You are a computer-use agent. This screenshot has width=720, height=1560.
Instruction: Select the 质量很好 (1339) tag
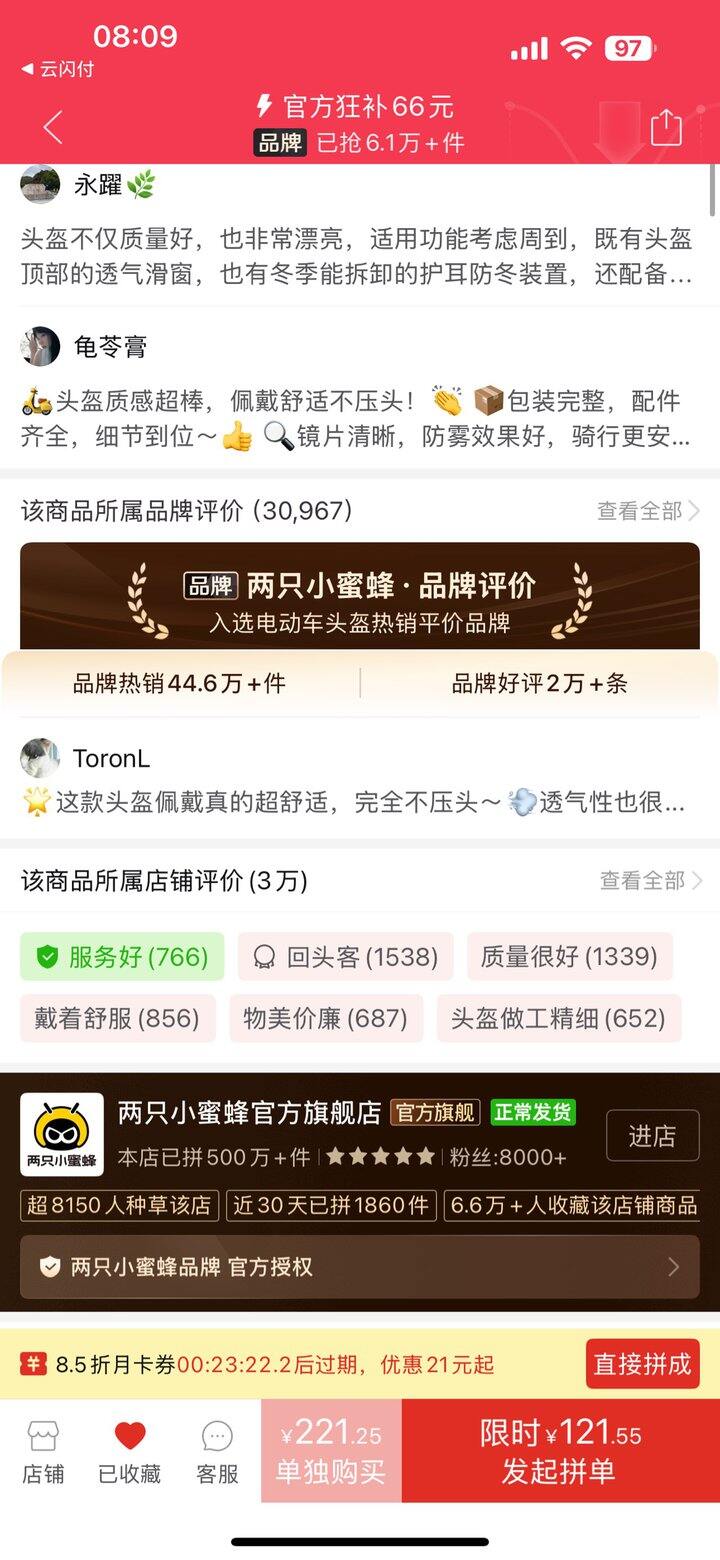pyautogui.click(x=569, y=957)
